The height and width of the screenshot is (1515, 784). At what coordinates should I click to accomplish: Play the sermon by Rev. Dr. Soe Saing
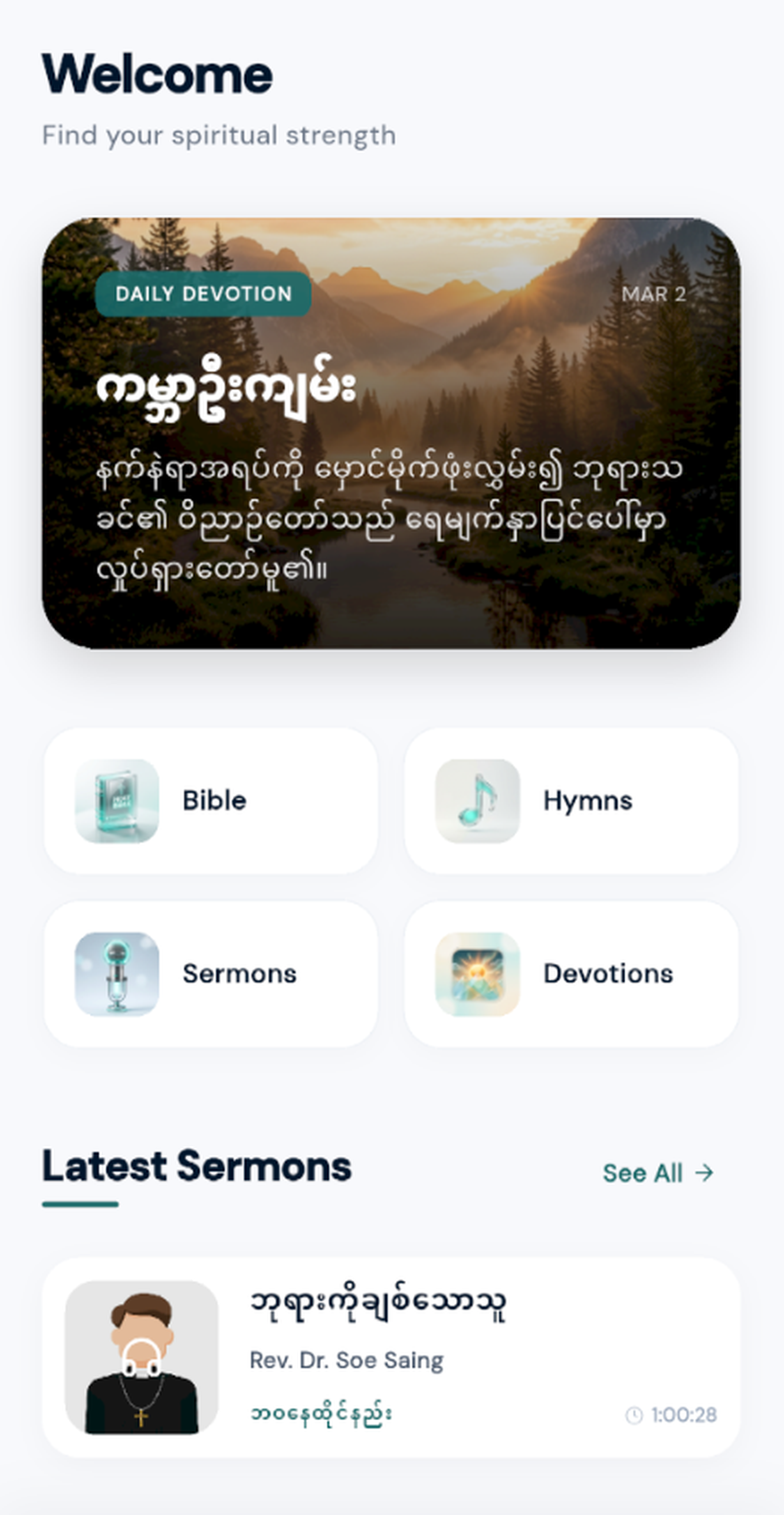click(x=391, y=1357)
